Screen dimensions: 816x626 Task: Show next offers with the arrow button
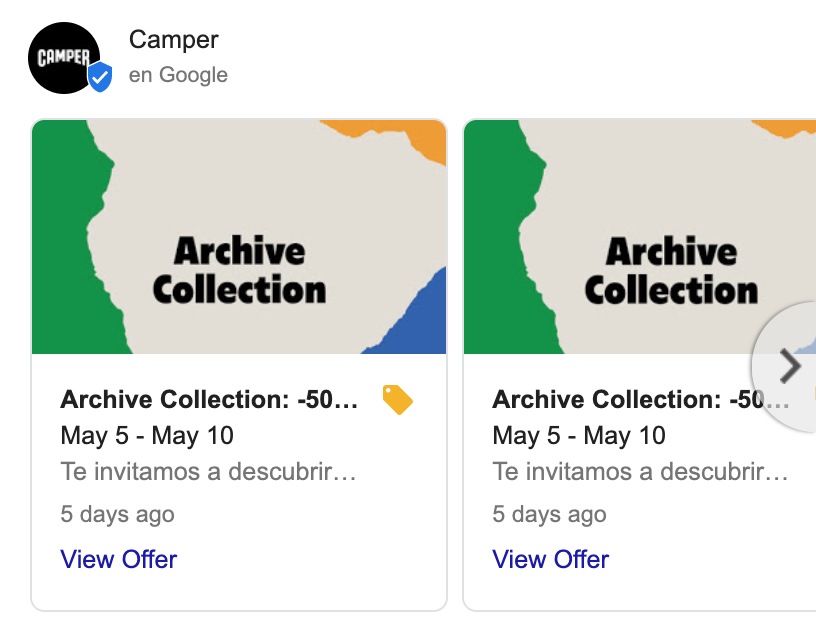pyautogui.click(x=790, y=367)
